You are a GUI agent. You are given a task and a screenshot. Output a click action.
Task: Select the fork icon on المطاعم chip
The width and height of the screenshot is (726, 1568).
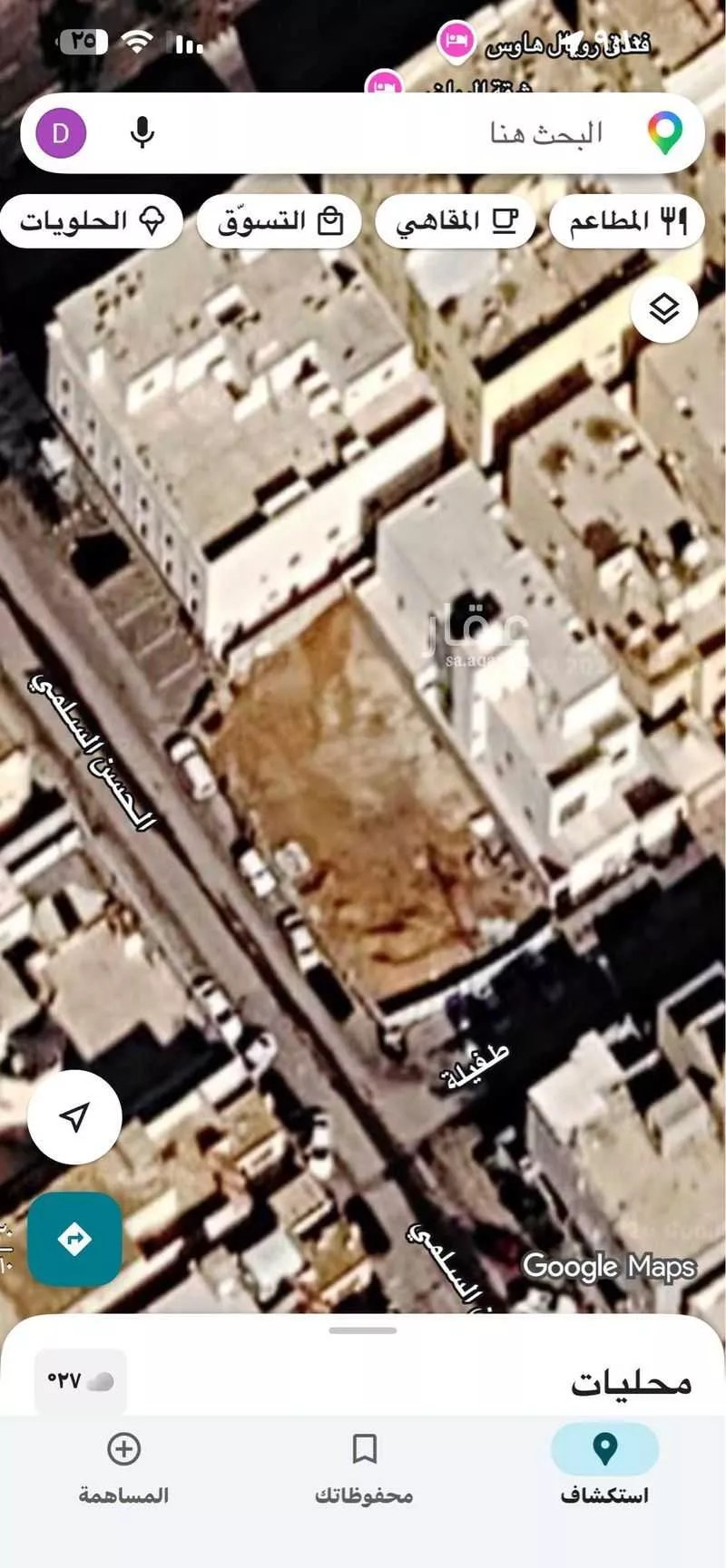[x=673, y=219]
